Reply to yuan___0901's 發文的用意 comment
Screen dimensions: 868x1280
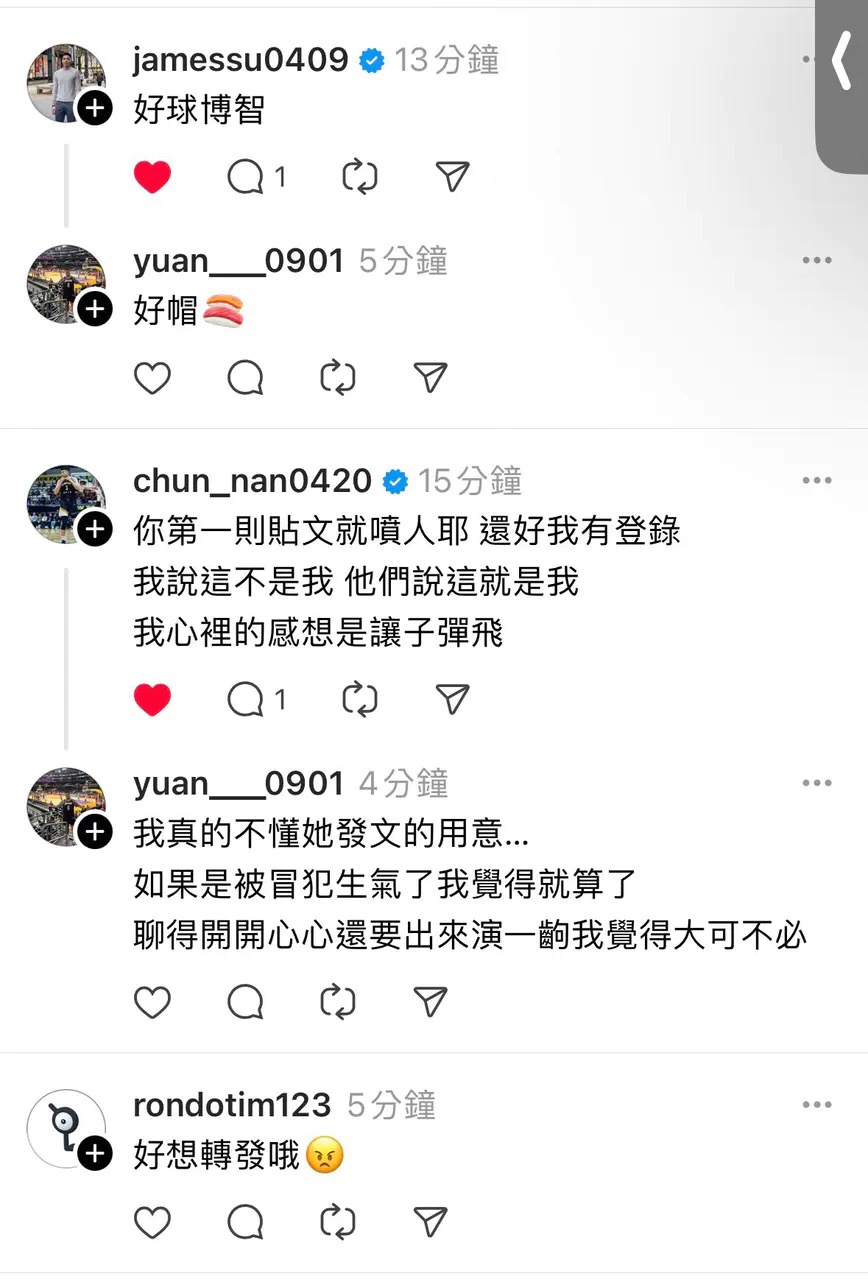245,1002
